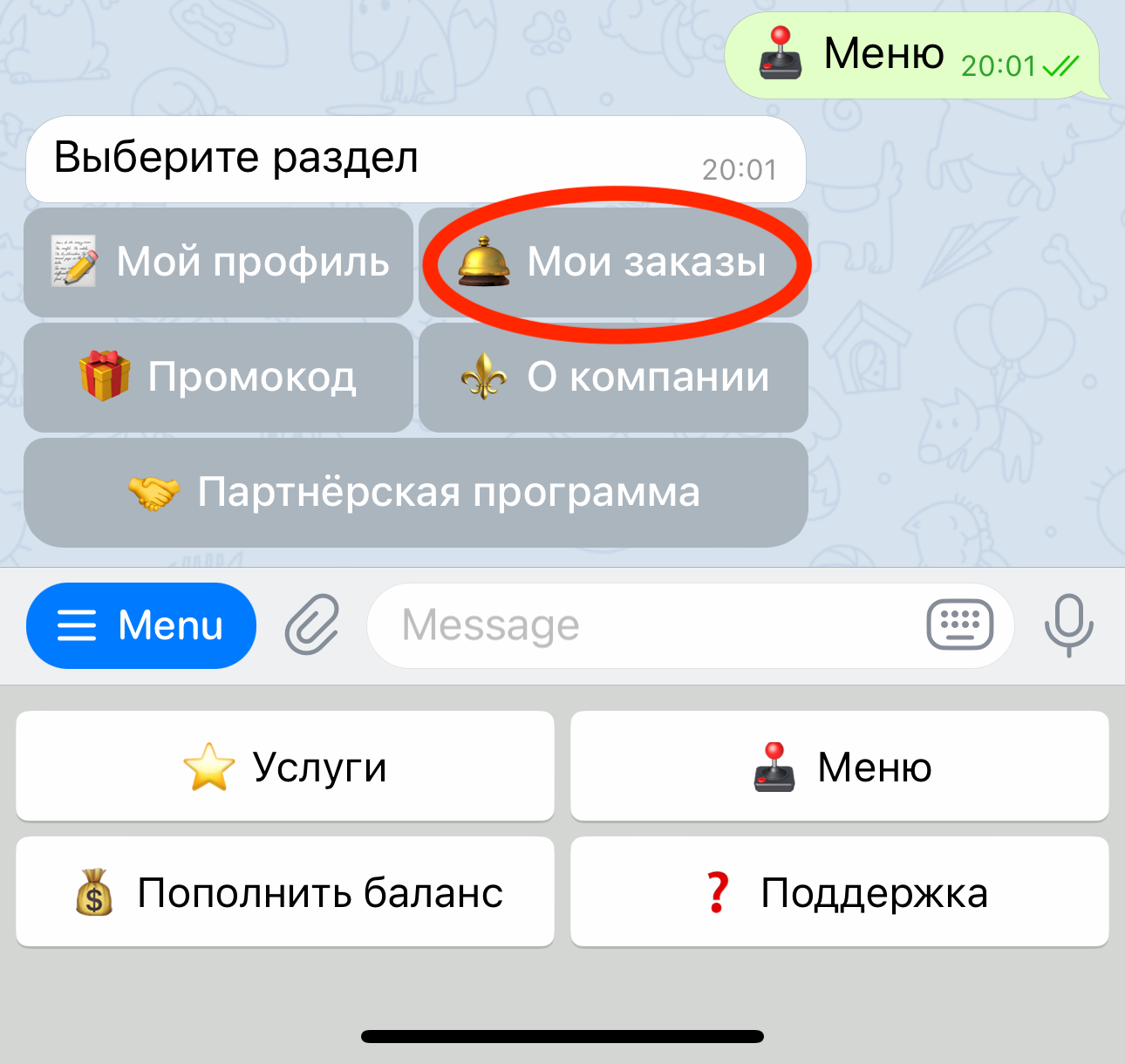
Task: Open the Мои заказы section
Action: (x=613, y=262)
